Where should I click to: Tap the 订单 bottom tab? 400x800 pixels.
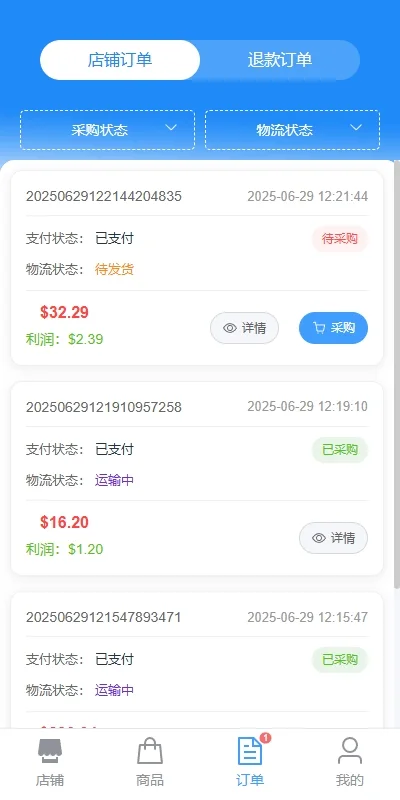[x=250, y=763]
